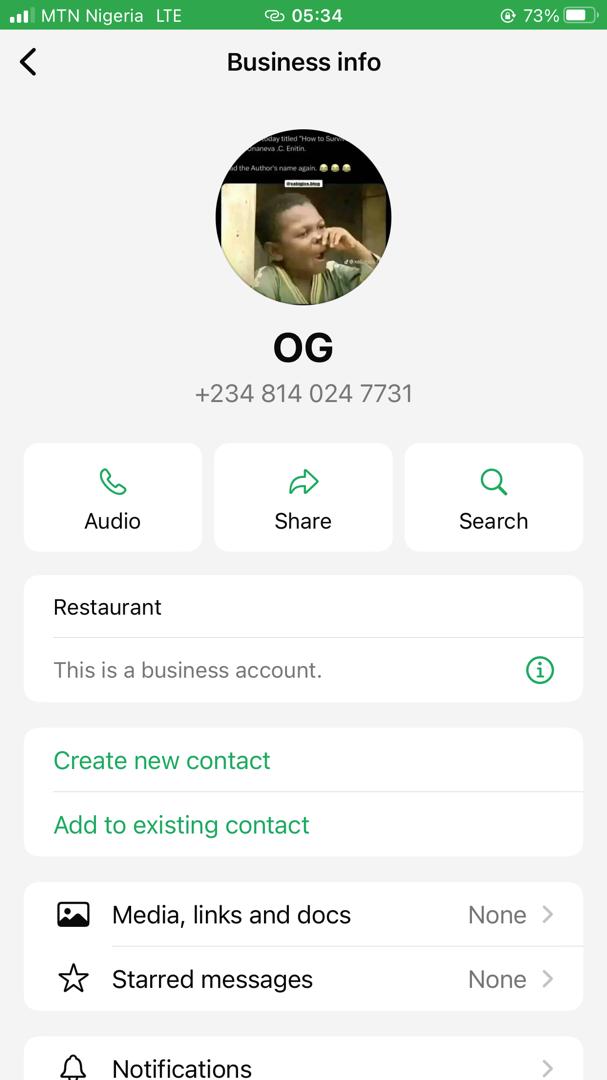The width and height of the screenshot is (607, 1080).
Task: Go back from Business info
Action: [x=28, y=62]
